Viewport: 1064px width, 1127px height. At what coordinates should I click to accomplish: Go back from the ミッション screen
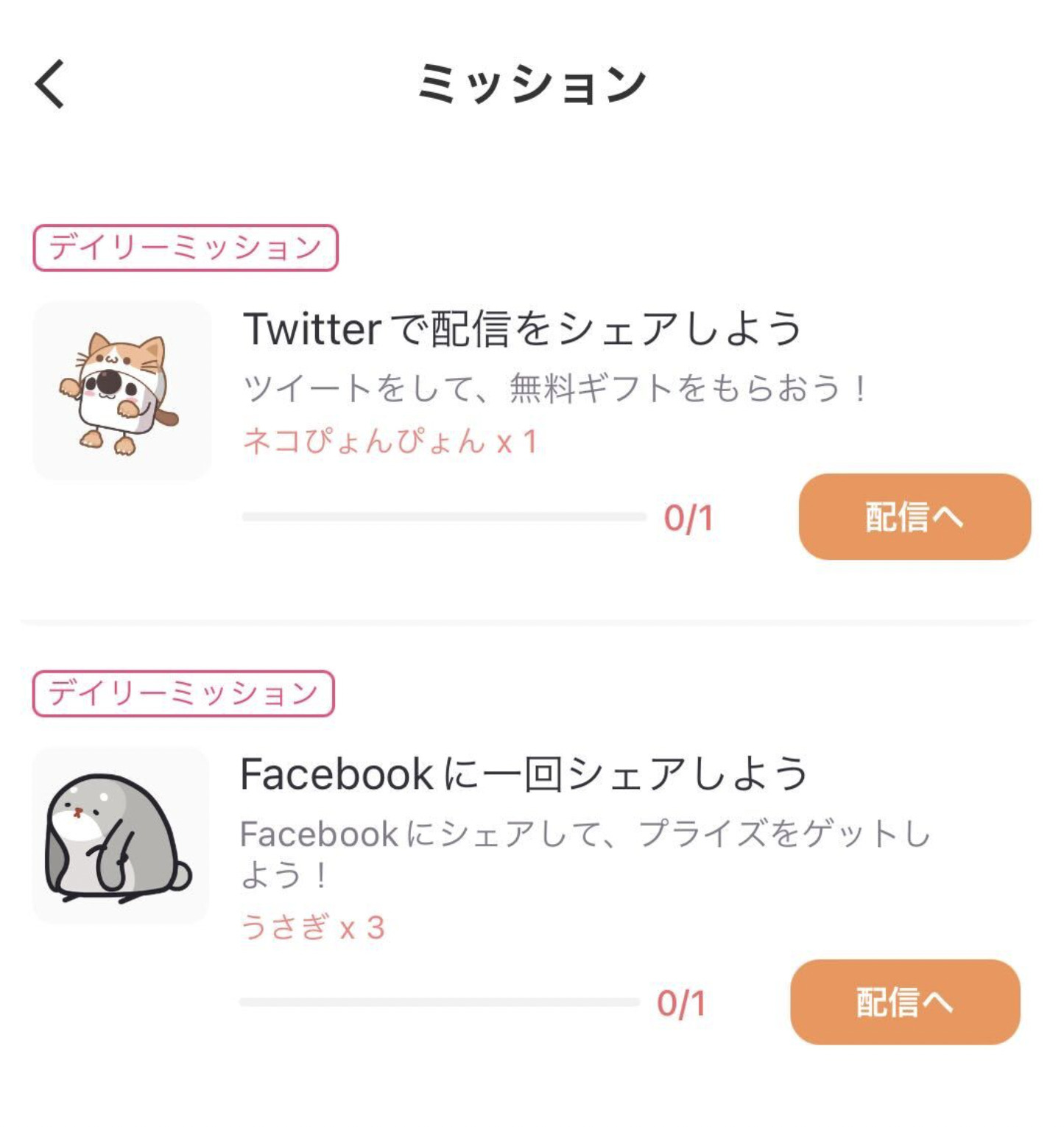(x=50, y=84)
